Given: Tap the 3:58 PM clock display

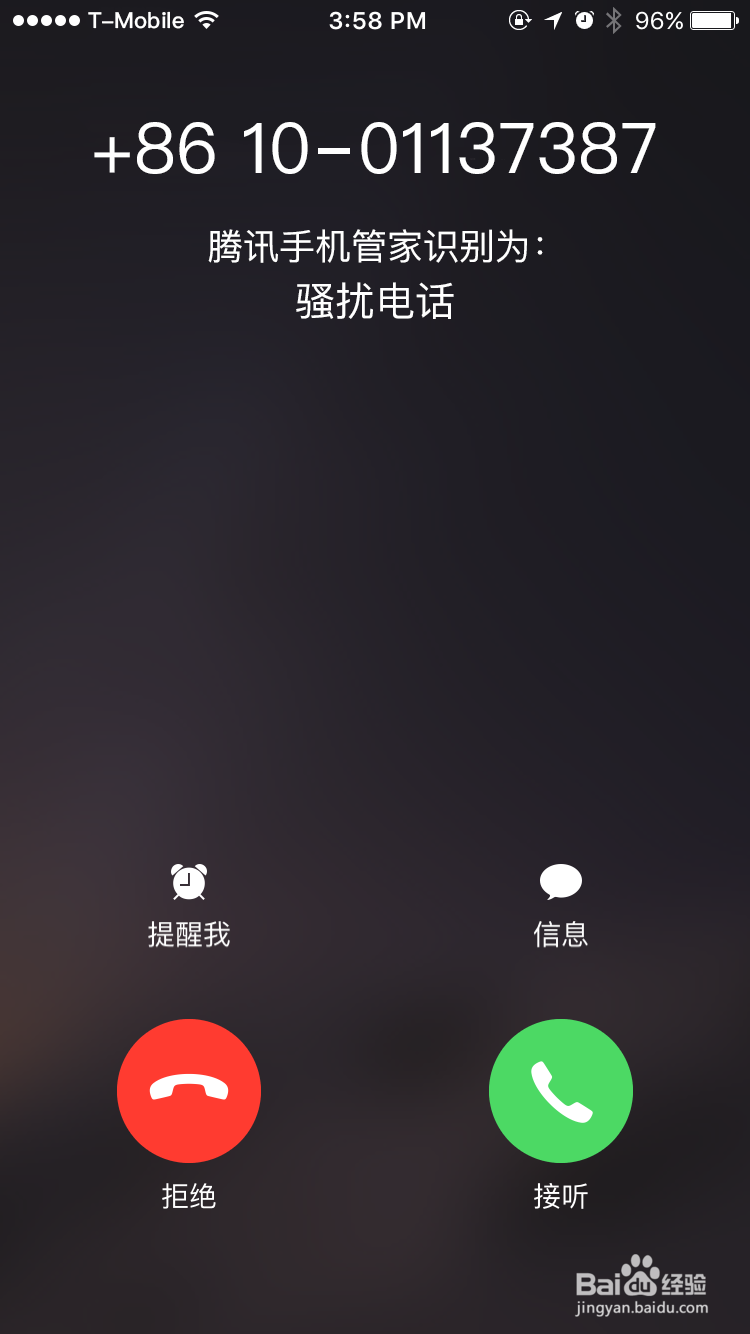Looking at the screenshot, I should tap(377, 19).
